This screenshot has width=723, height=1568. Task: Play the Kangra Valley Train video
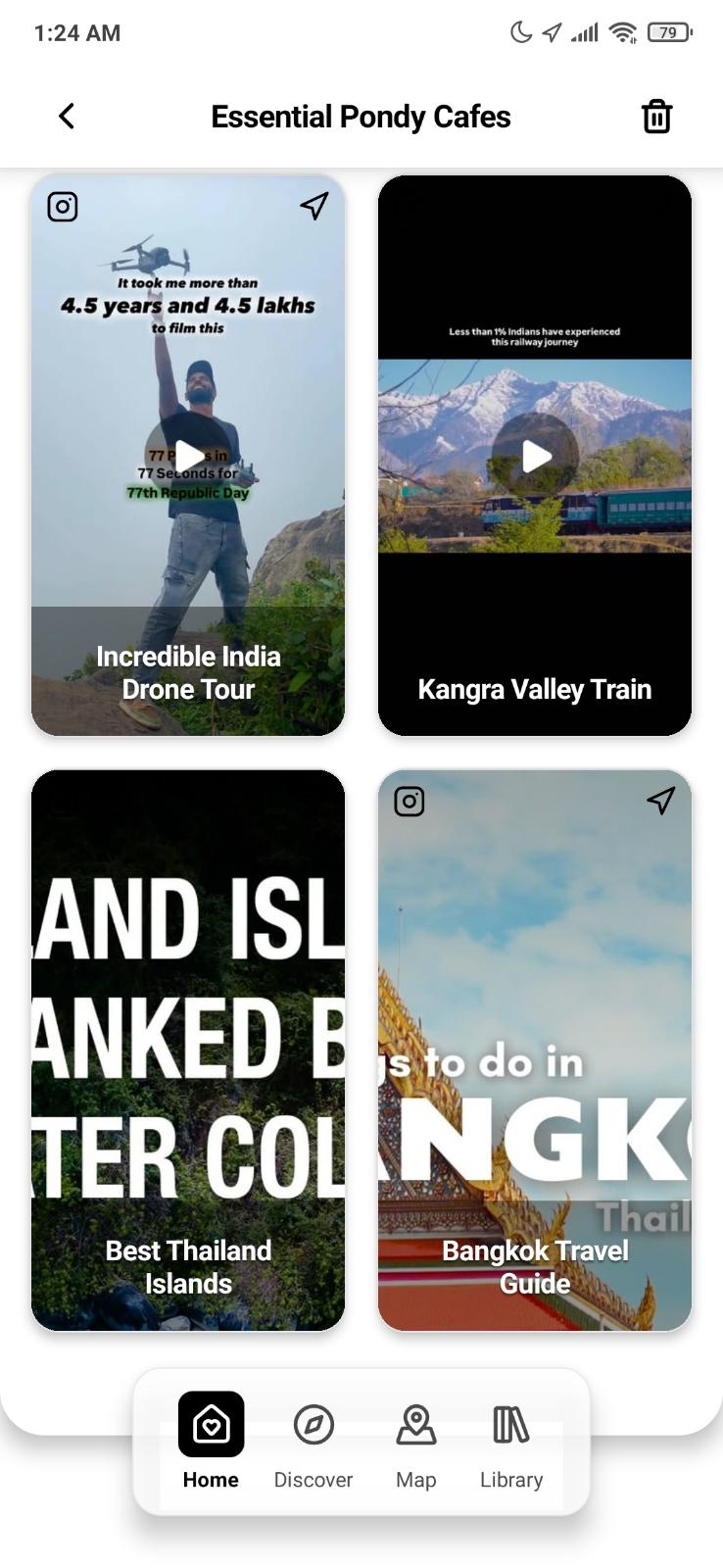pyautogui.click(x=535, y=456)
